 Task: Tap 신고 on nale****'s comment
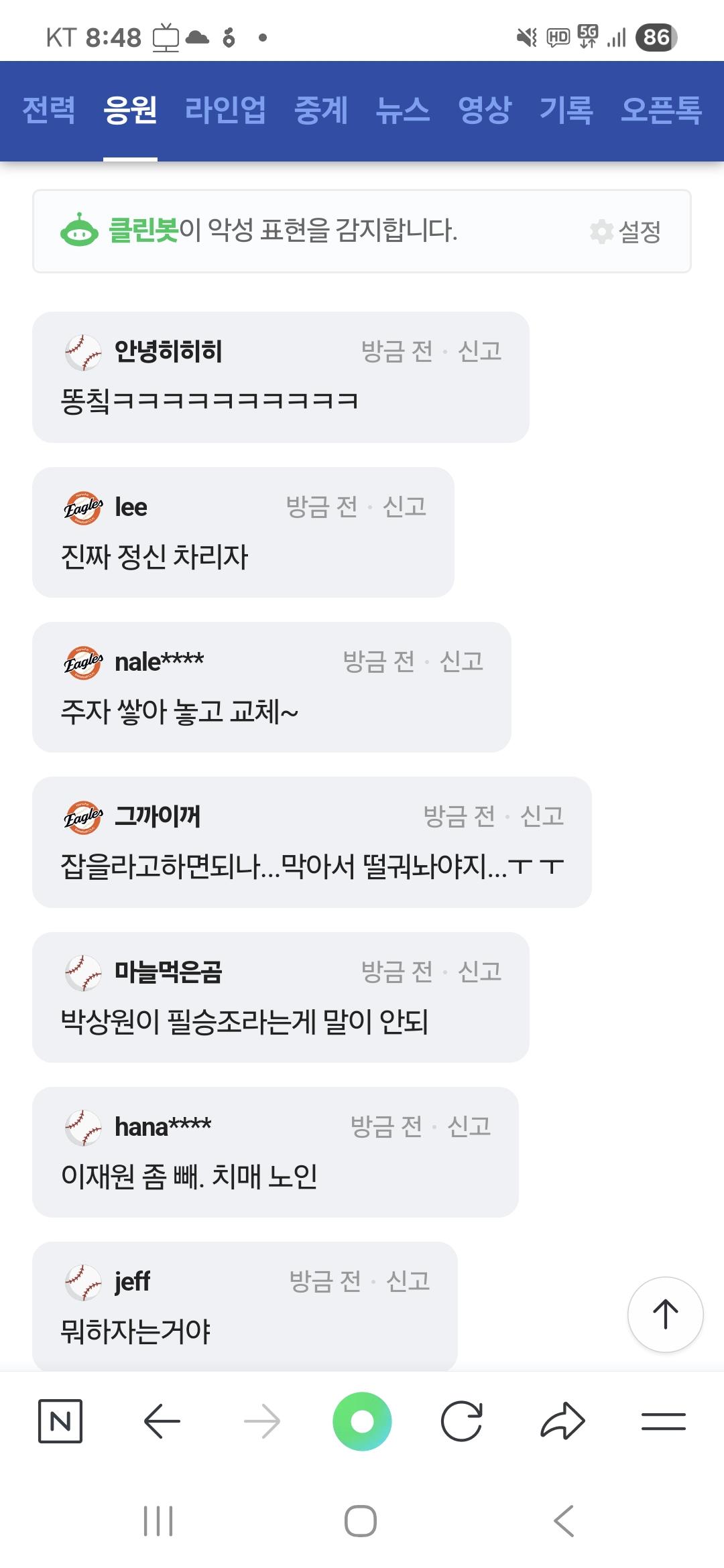462,661
